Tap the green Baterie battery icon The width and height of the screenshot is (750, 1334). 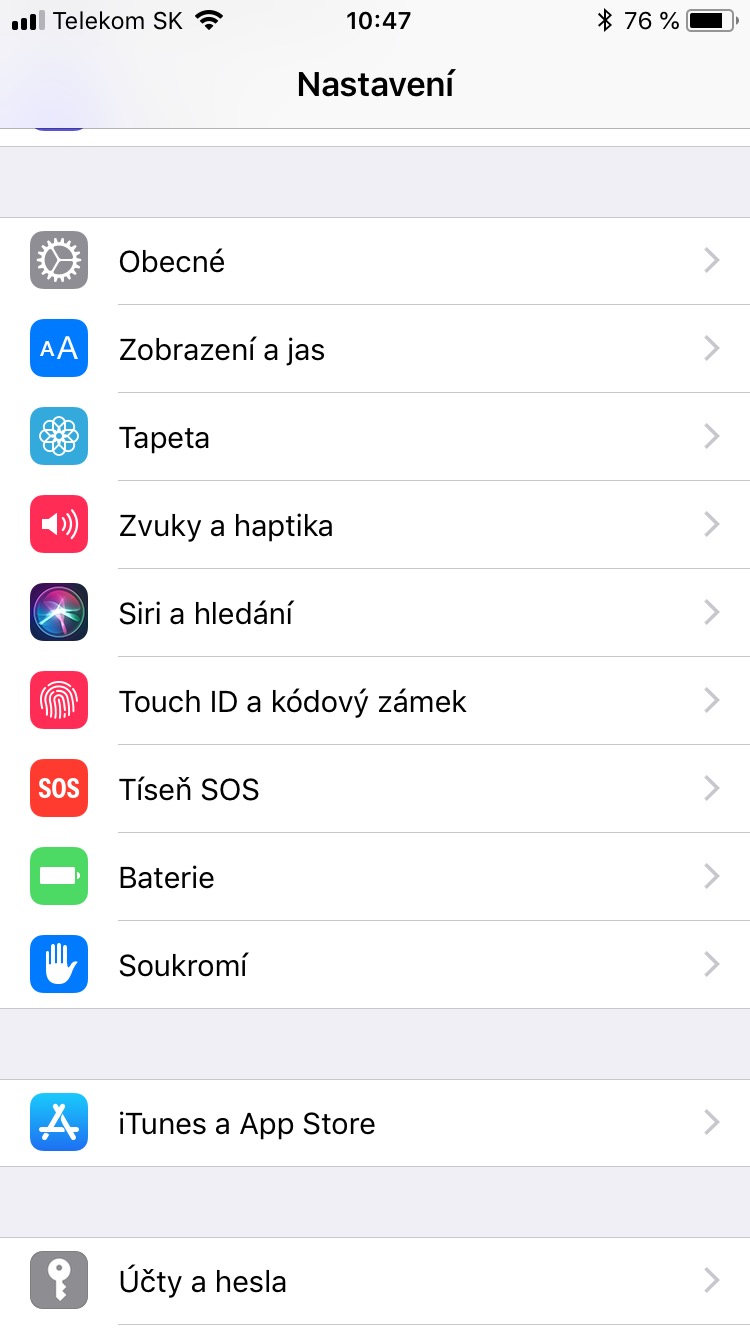click(x=58, y=876)
